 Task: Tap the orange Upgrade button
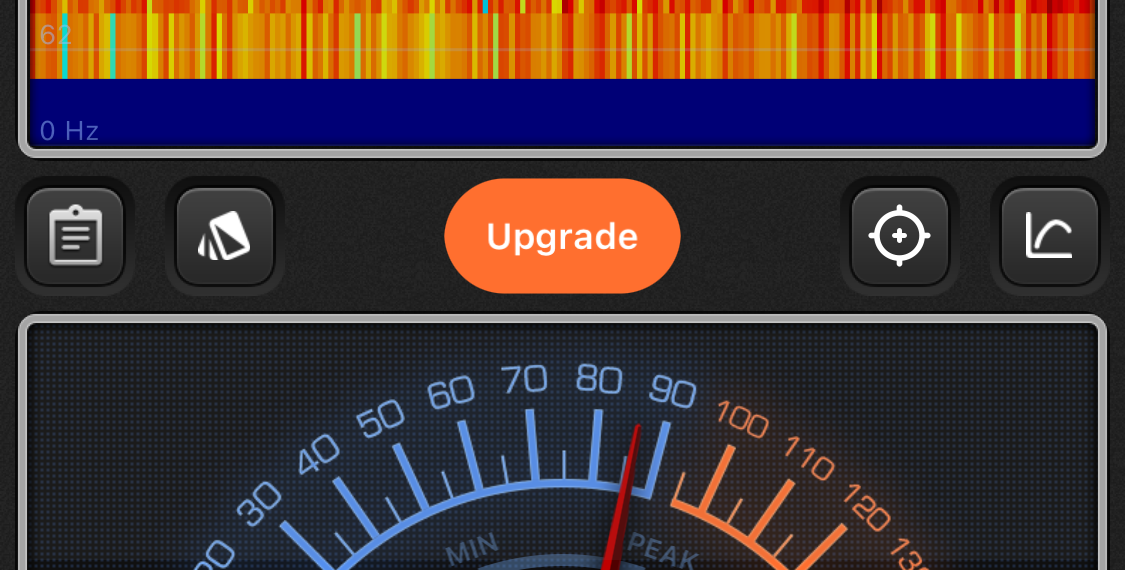562,236
